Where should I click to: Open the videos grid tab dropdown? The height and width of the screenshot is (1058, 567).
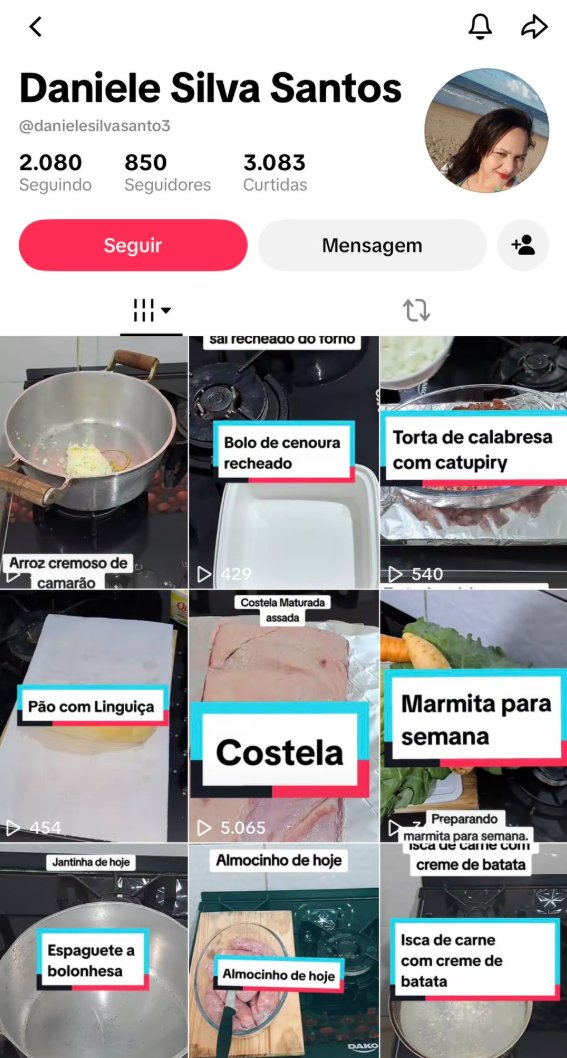(x=151, y=311)
